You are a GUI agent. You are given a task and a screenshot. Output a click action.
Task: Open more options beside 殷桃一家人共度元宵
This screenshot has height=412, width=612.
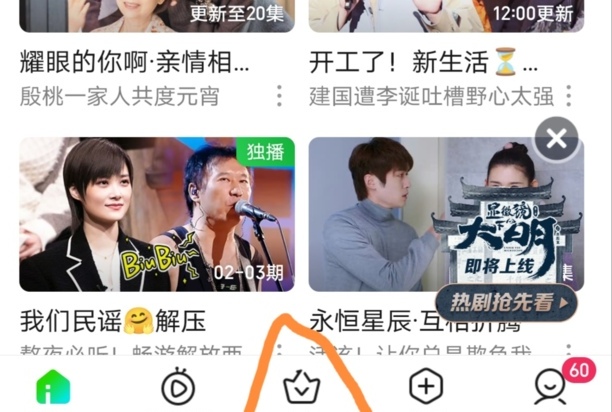pos(278,97)
